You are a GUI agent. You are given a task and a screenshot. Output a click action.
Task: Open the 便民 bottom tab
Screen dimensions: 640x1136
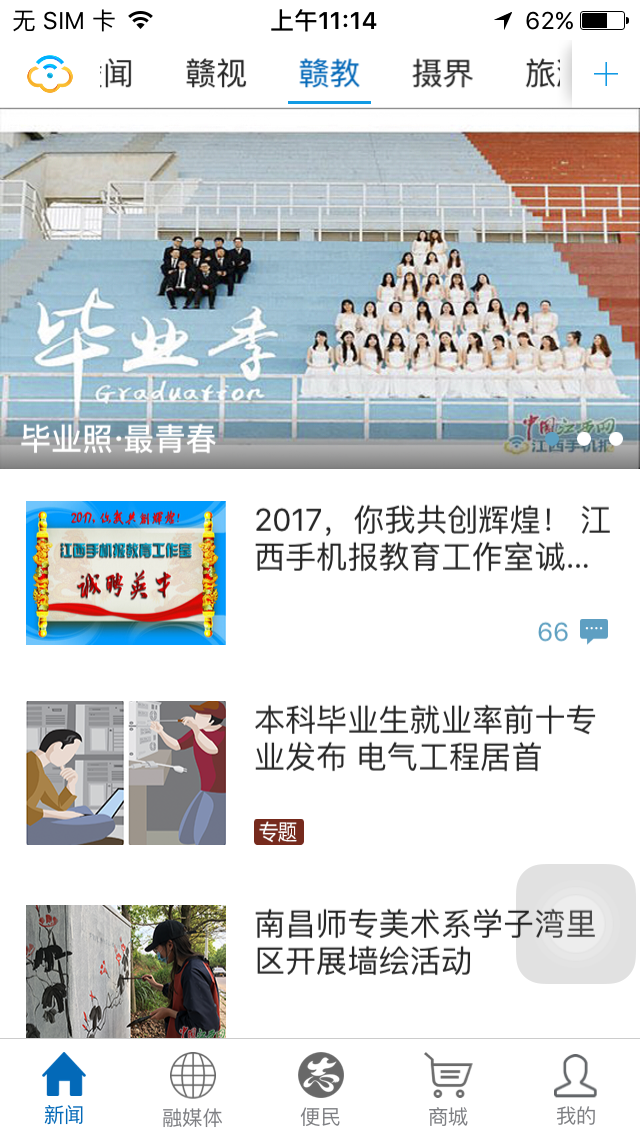pyautogui.click(x=320, y=1088)
